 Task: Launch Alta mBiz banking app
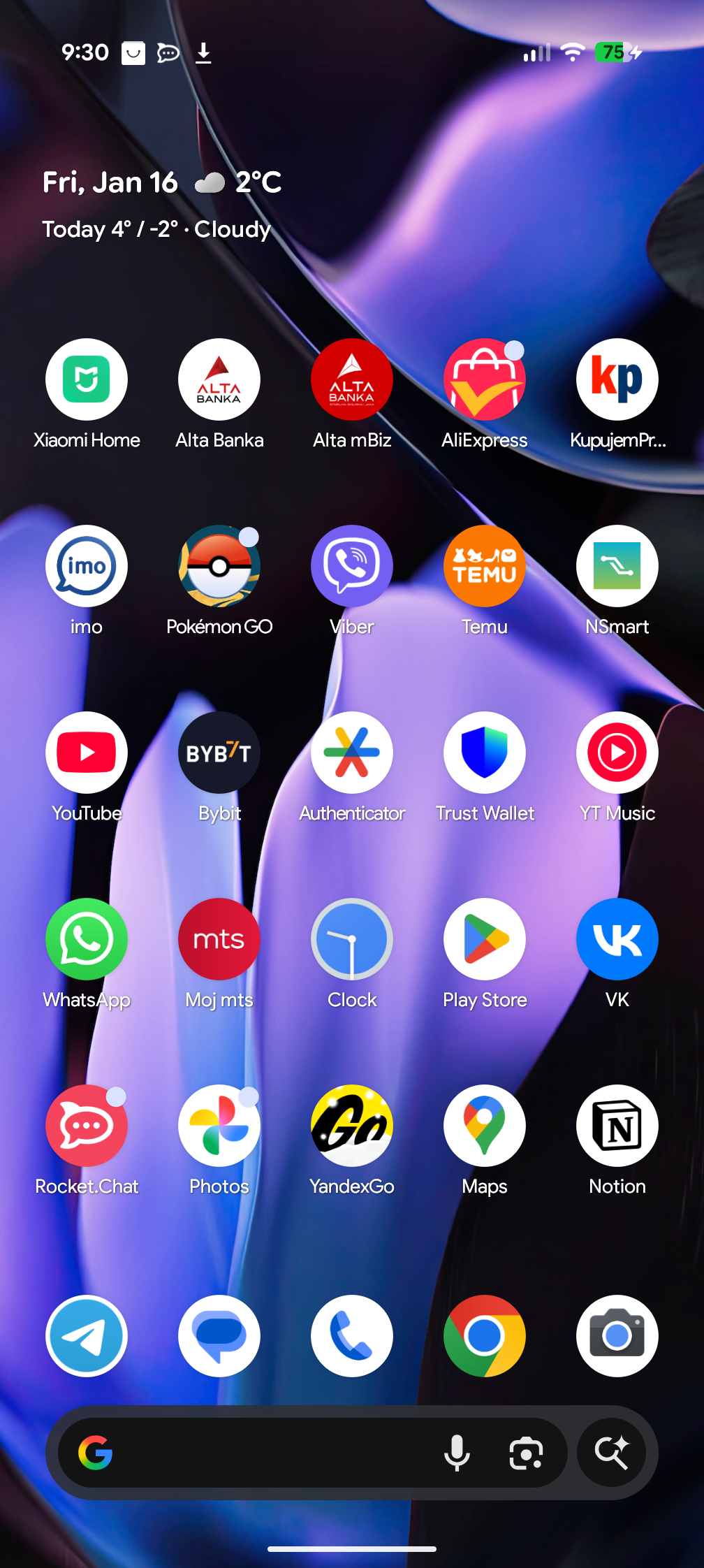pos(352,379)
